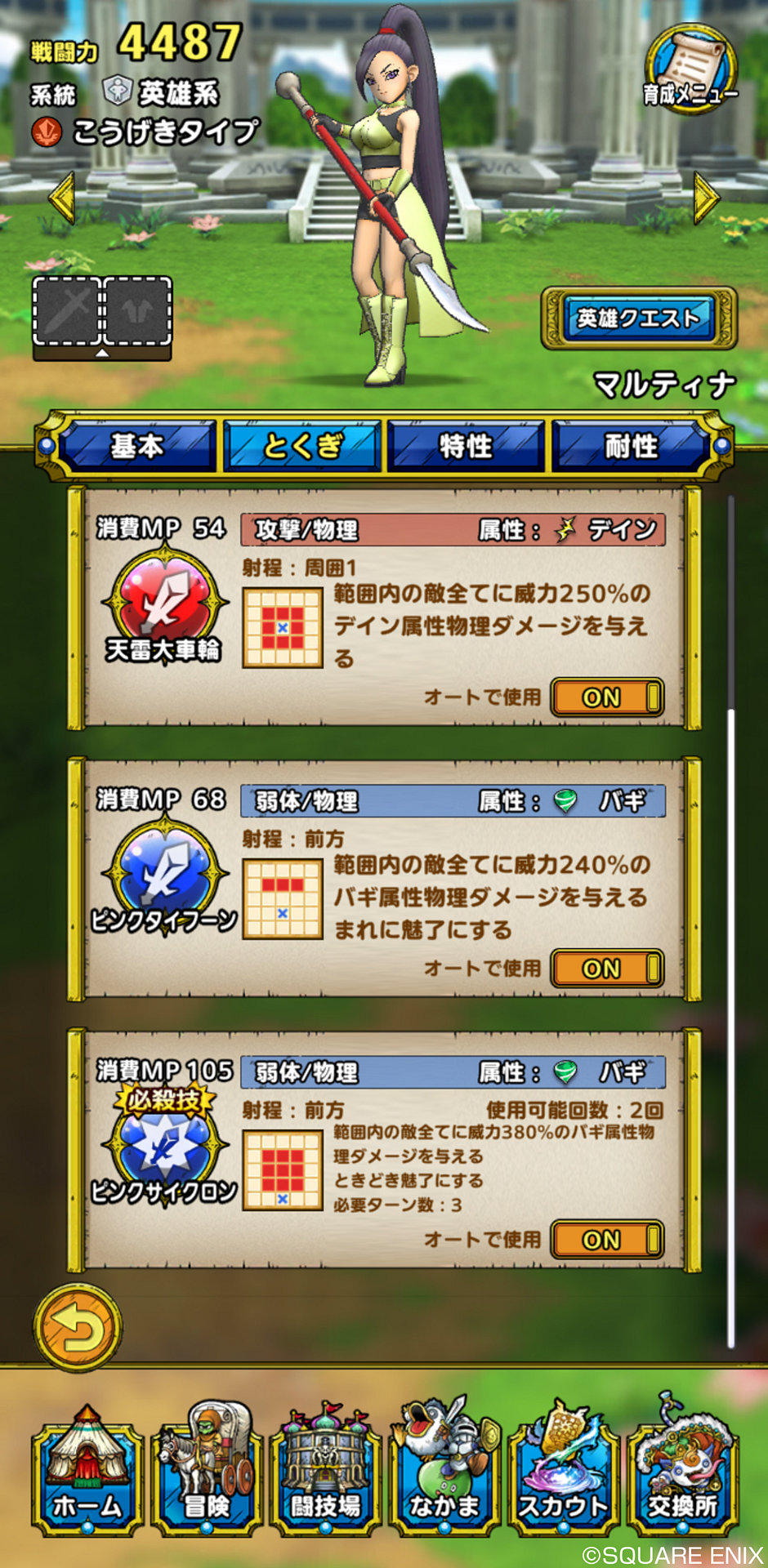Switch to the 基本 tab
Screen dimensions: 768x1568
[137, 446]
